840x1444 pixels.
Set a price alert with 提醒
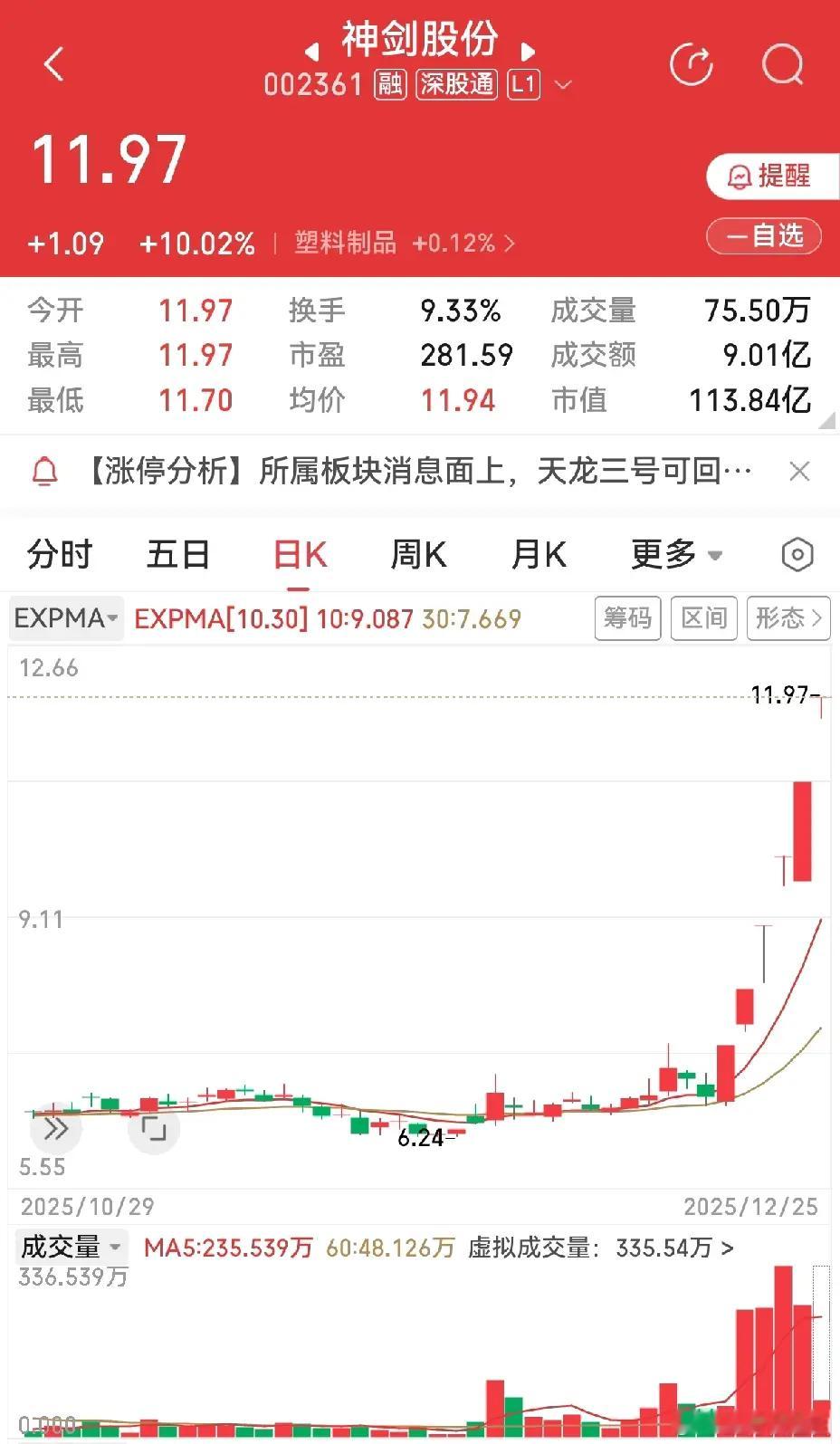769,176
